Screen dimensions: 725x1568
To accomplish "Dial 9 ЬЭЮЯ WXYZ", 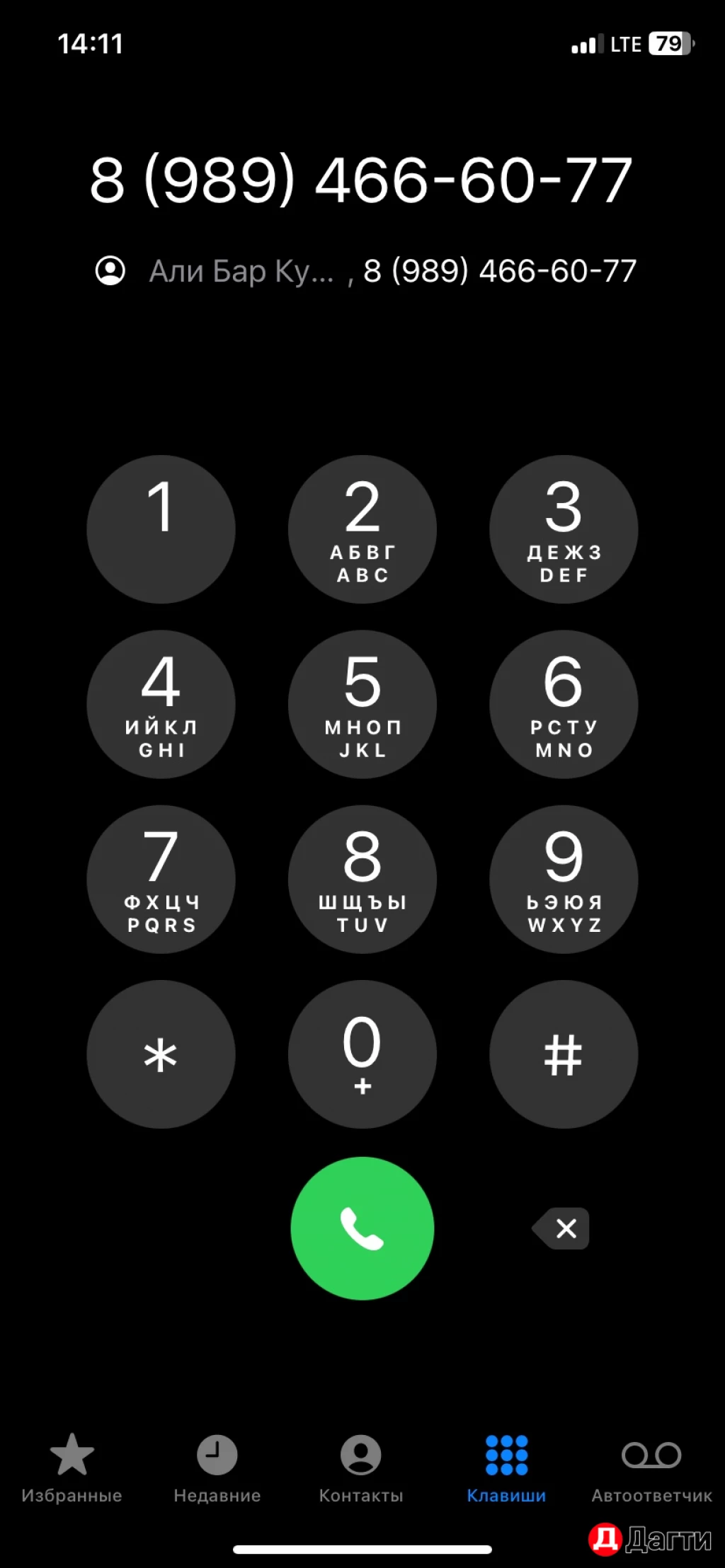I will tap(564, 879).
